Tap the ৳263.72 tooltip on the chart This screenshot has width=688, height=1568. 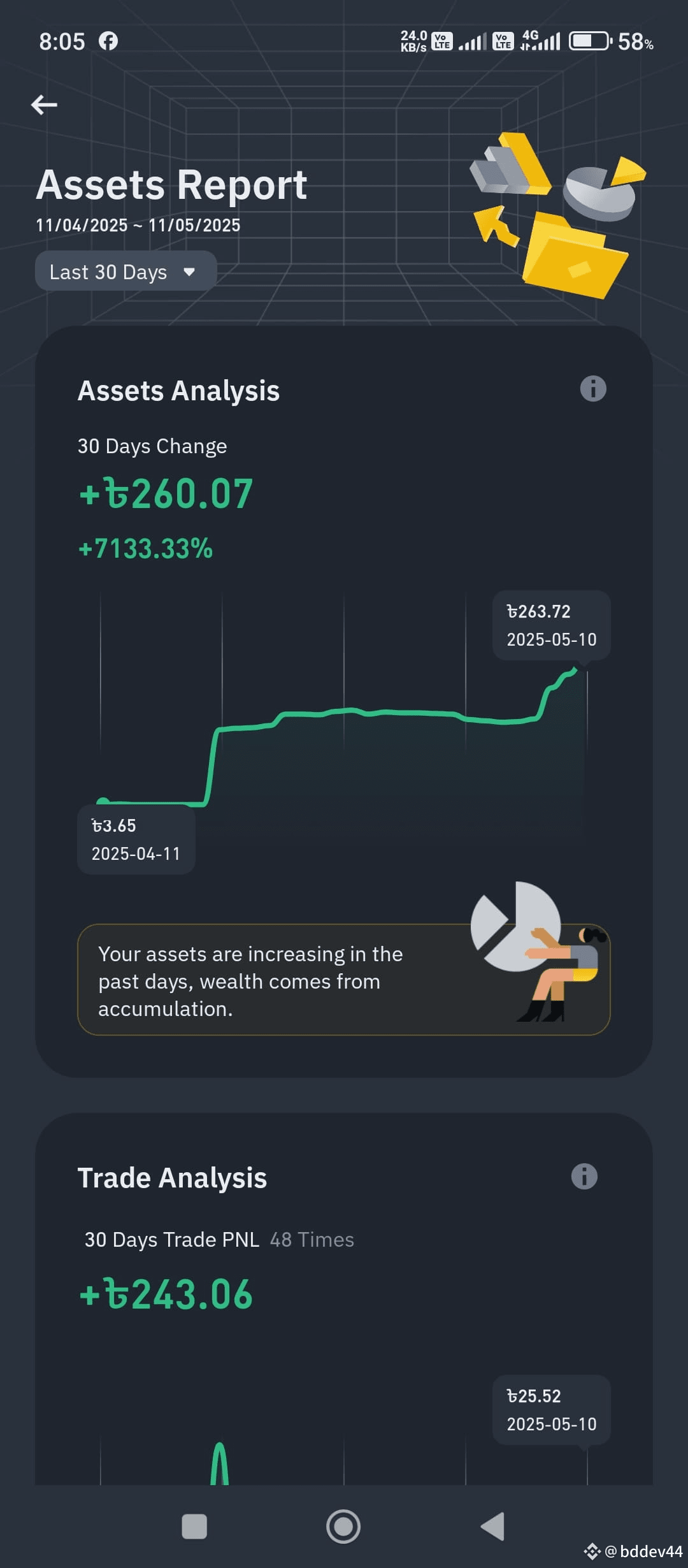coord(551,626)
